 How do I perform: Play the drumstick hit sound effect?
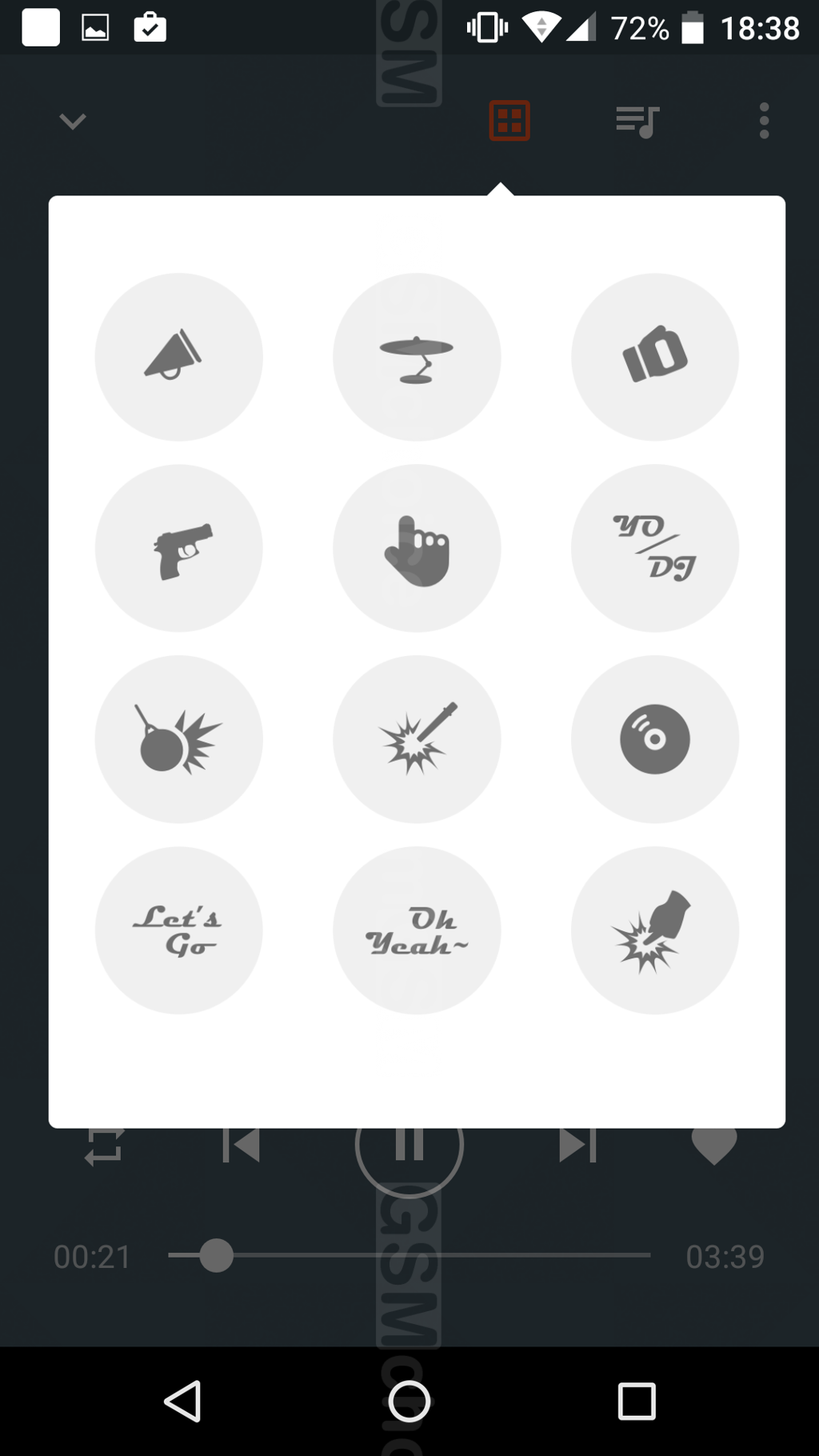click(417, 739)
